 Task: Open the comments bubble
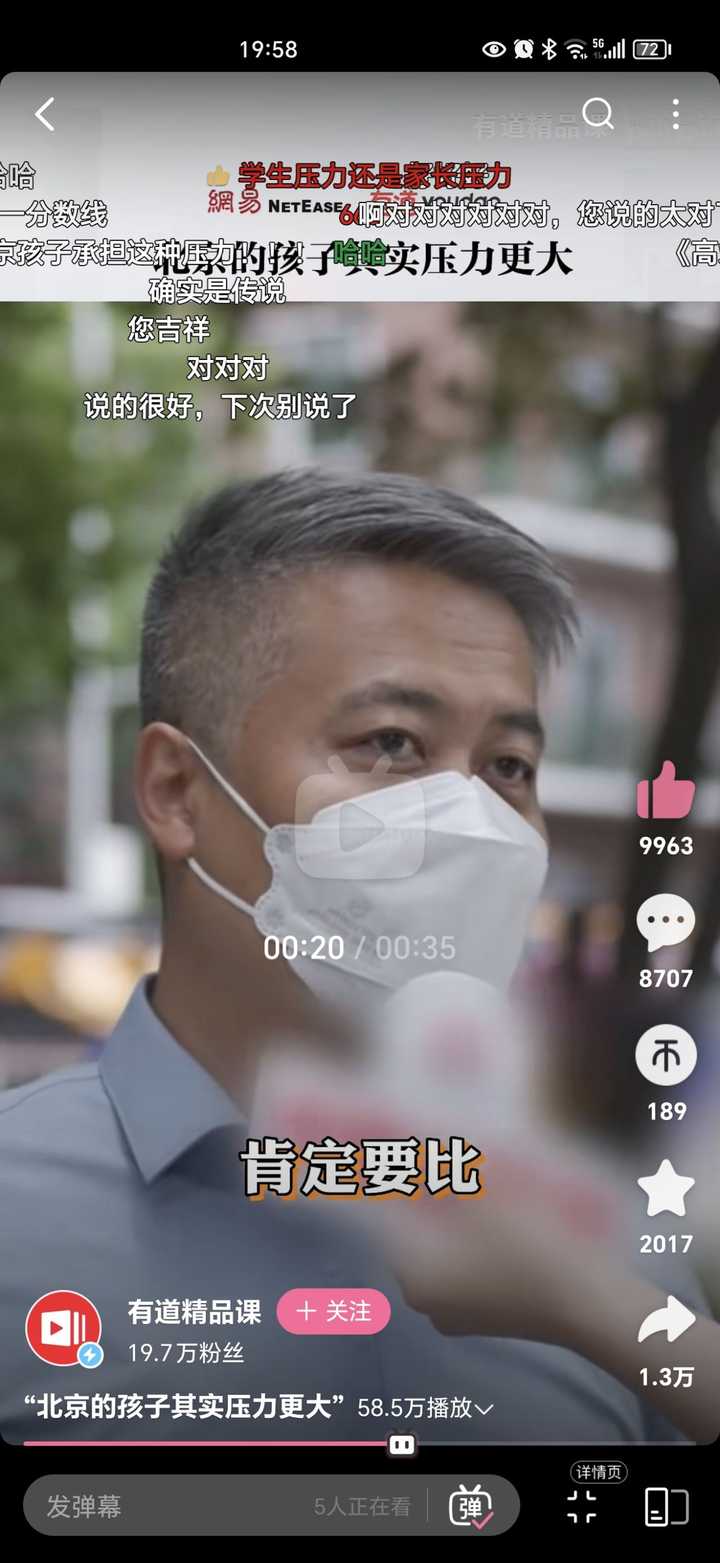tap(666, 923)
